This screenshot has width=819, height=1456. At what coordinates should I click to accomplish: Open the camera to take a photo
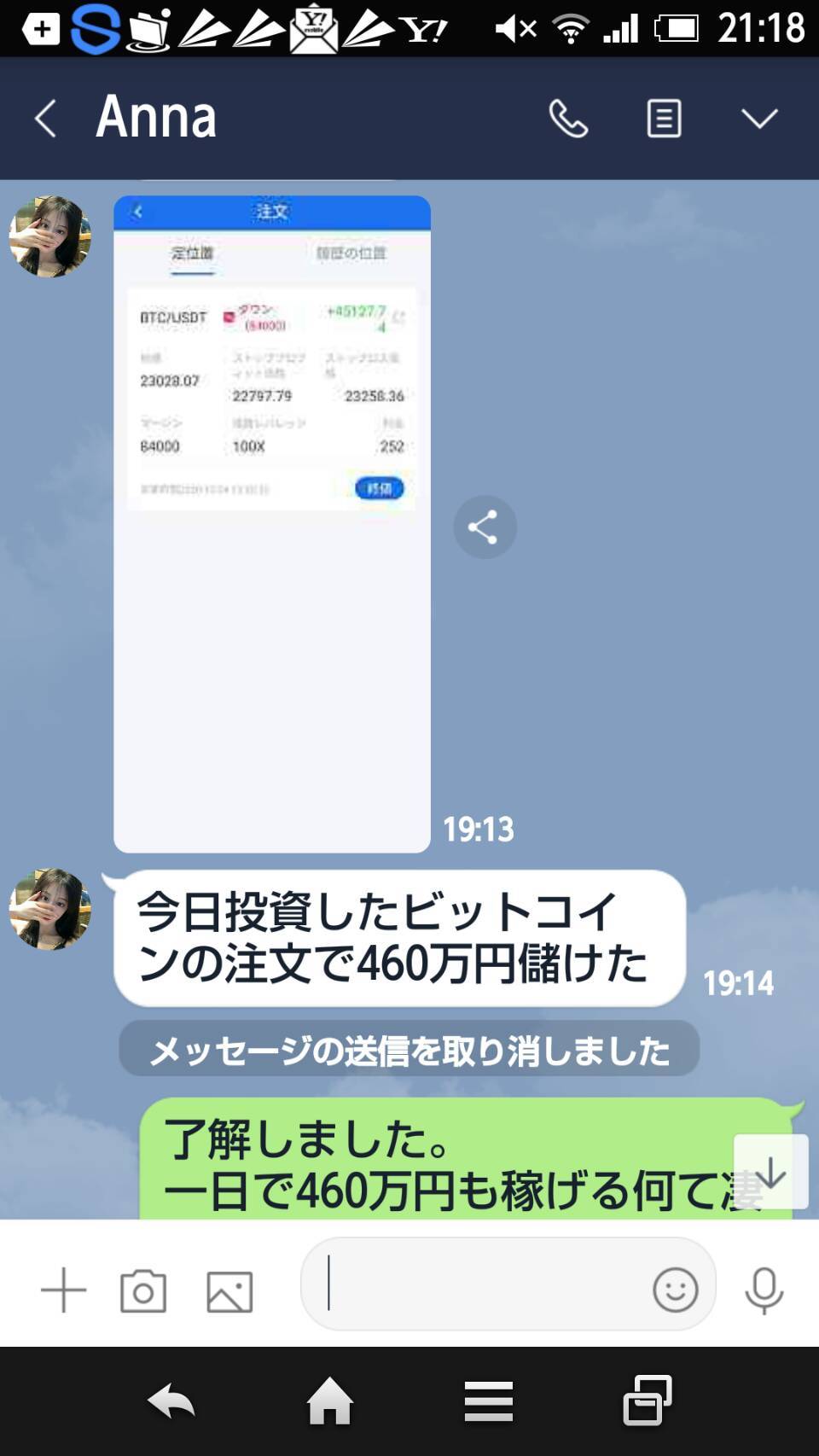click(143, 1290)
